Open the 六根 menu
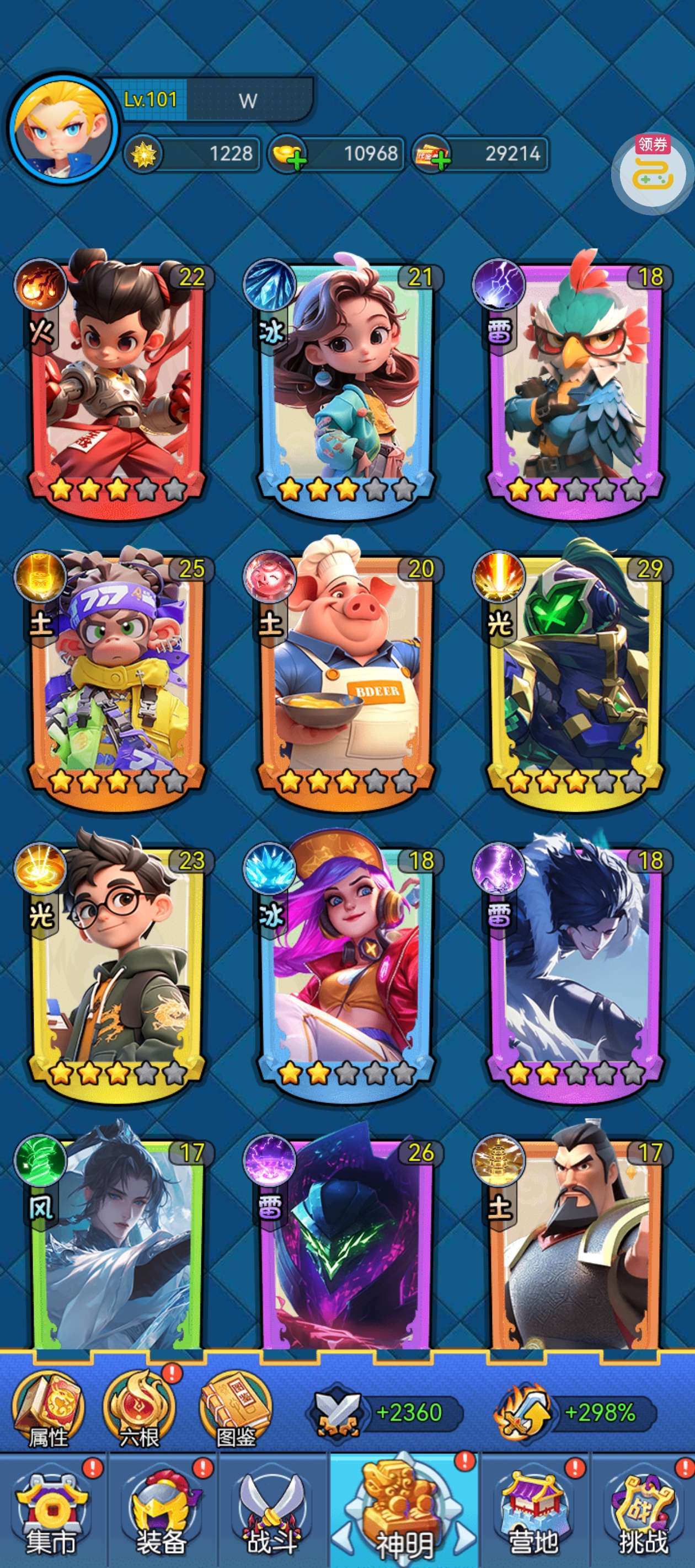Image resolution: width=695 pixels, height=1568 pixels. [x=140, y=1410]
